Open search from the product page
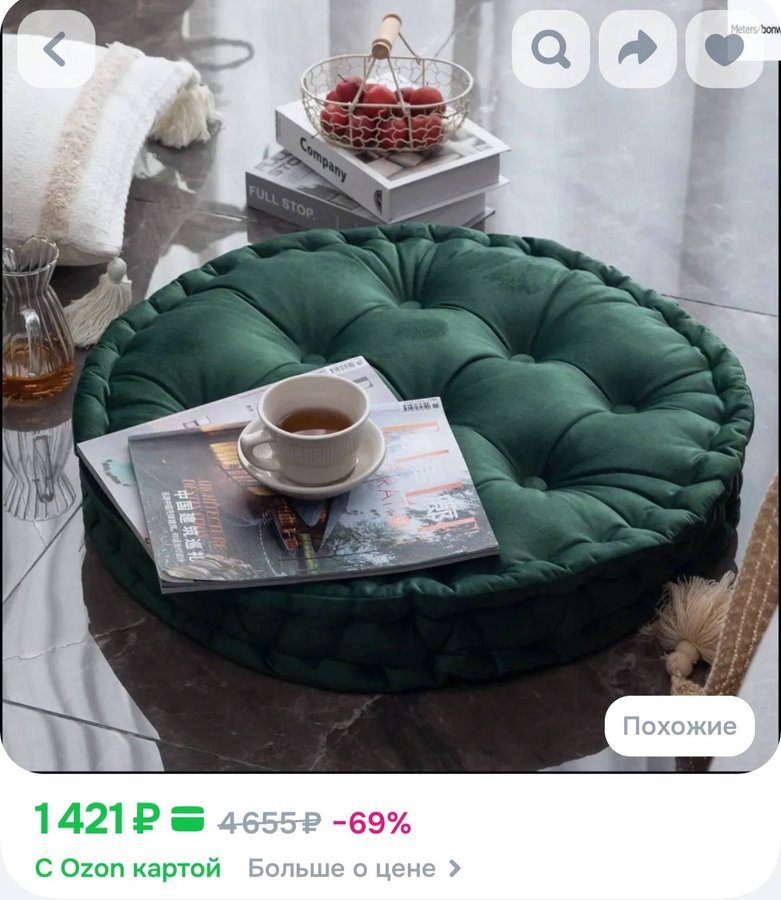Screen dimensions: 781x900 click(x=550, y=49)
